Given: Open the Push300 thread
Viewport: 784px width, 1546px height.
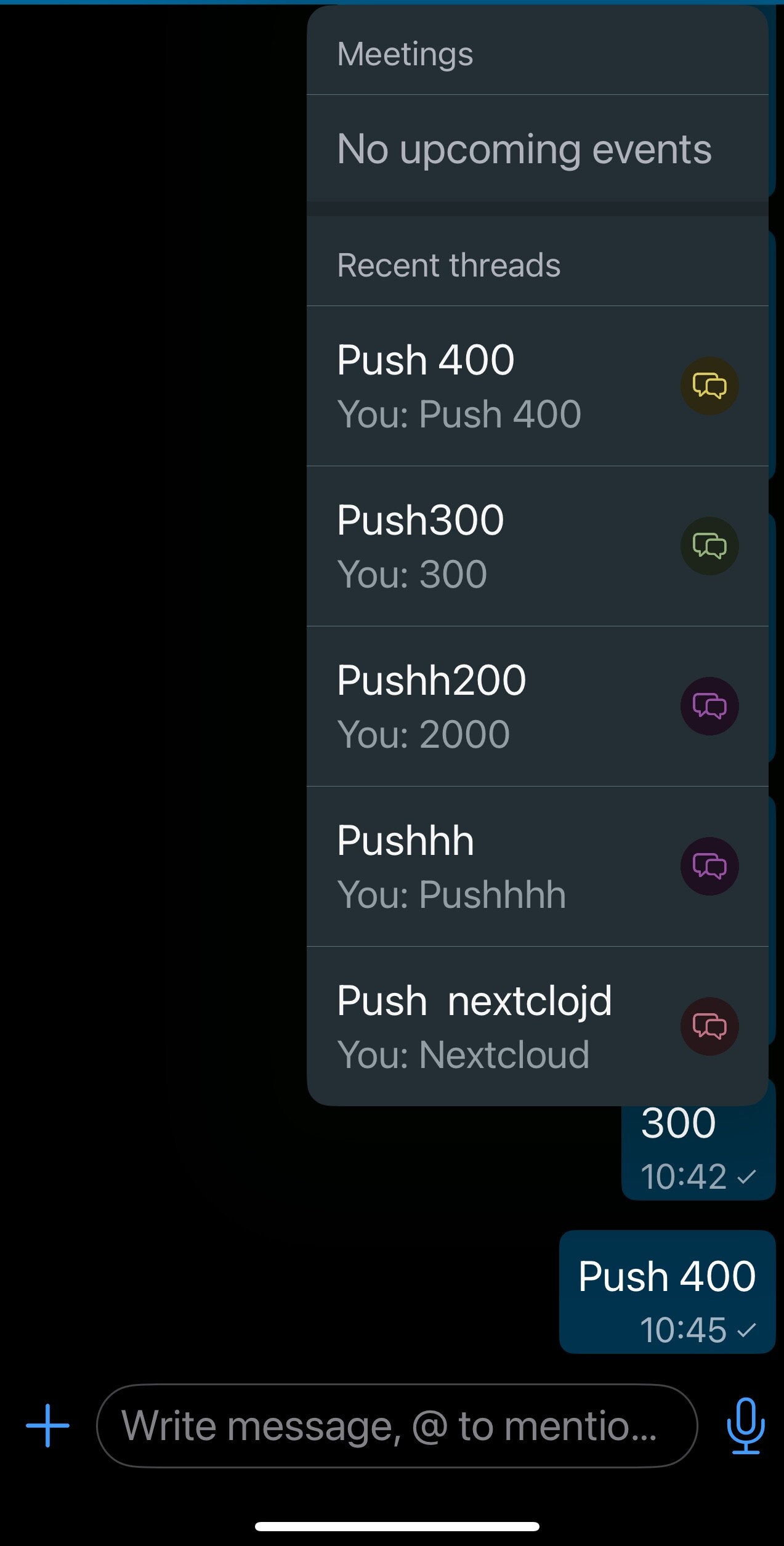Looking at the screenshot, I should (537, 546).
